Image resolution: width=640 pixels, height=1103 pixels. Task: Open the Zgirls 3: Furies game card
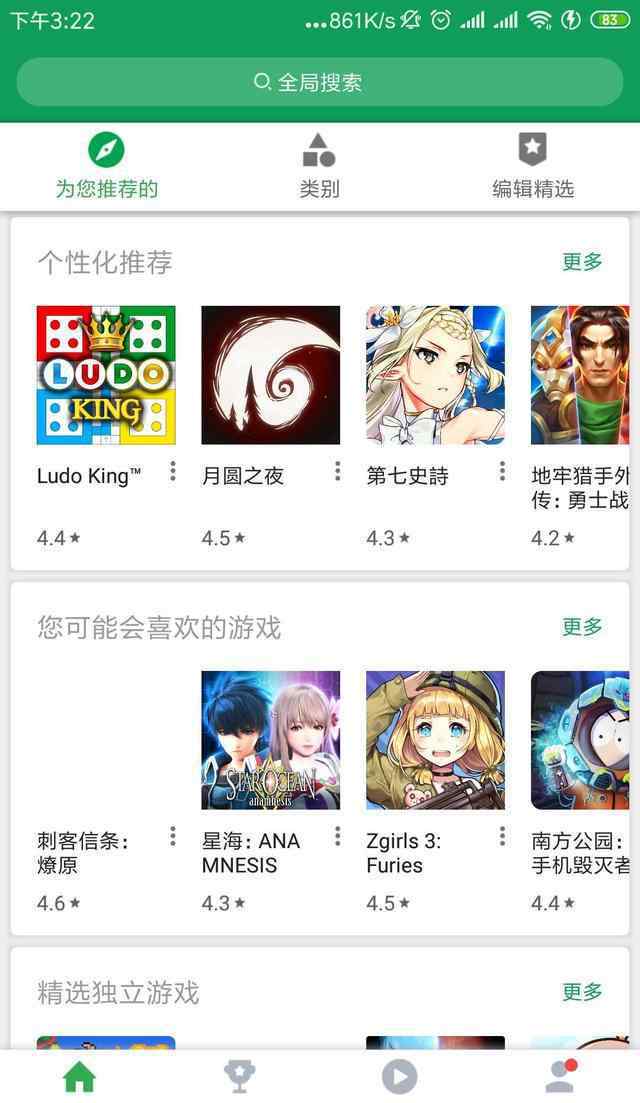(435, 740)
